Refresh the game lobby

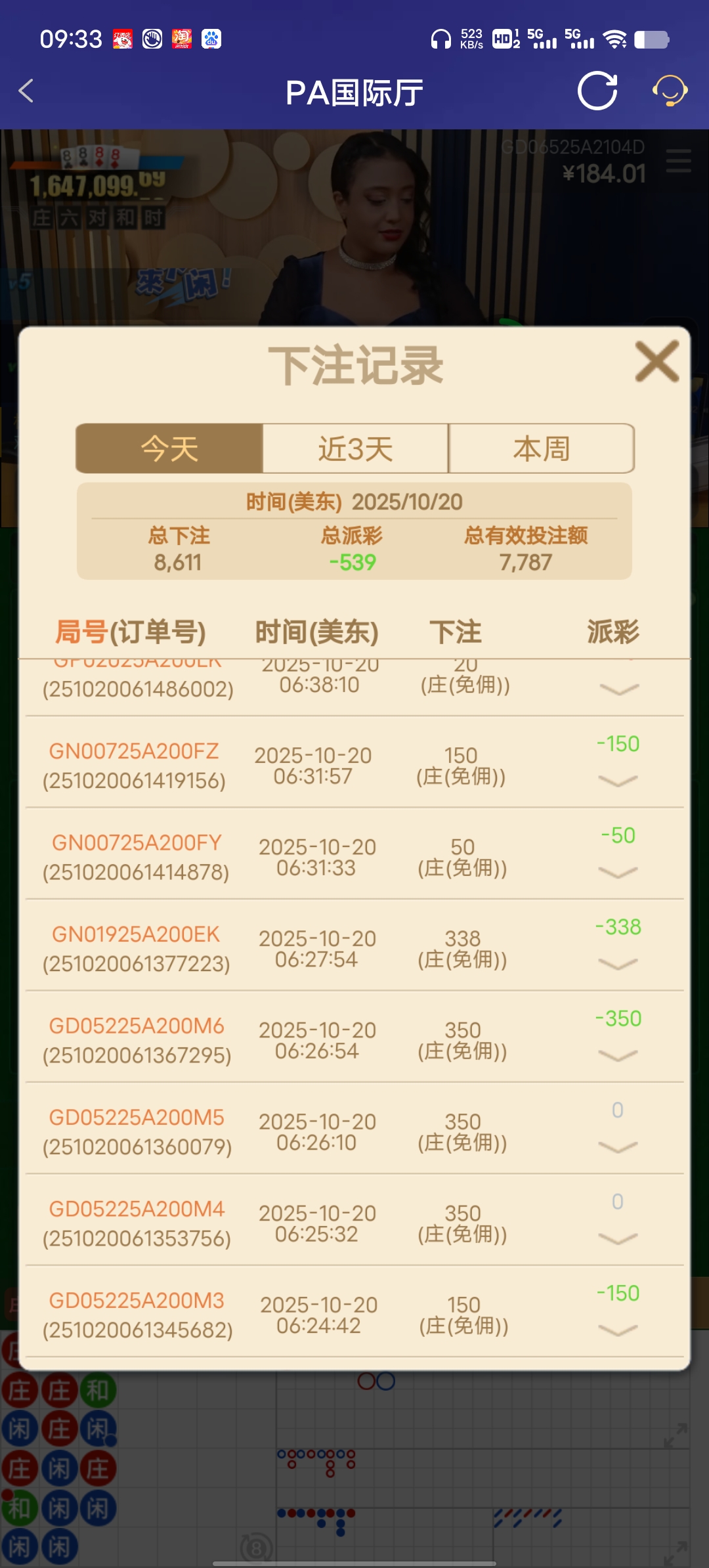597,91
